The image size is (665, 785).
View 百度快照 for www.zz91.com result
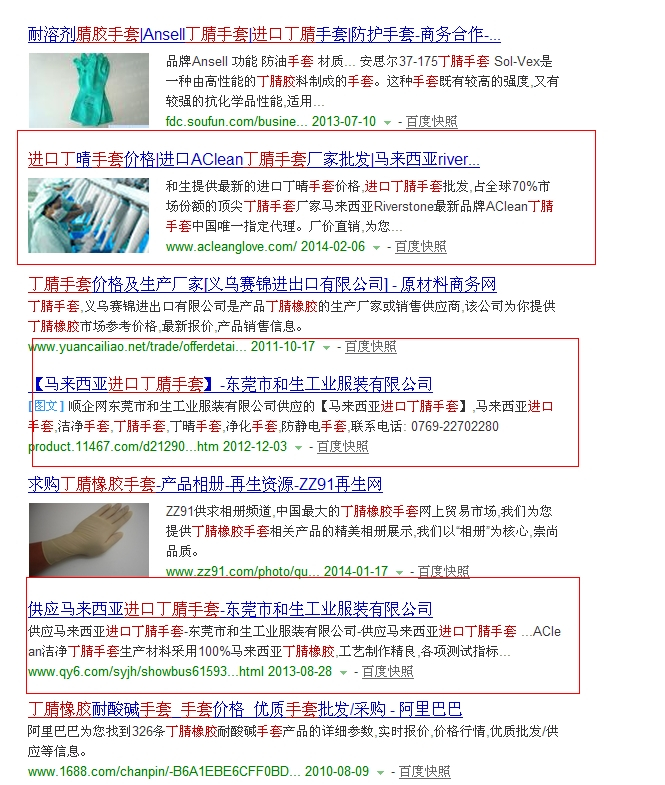(x=443, y=572)
